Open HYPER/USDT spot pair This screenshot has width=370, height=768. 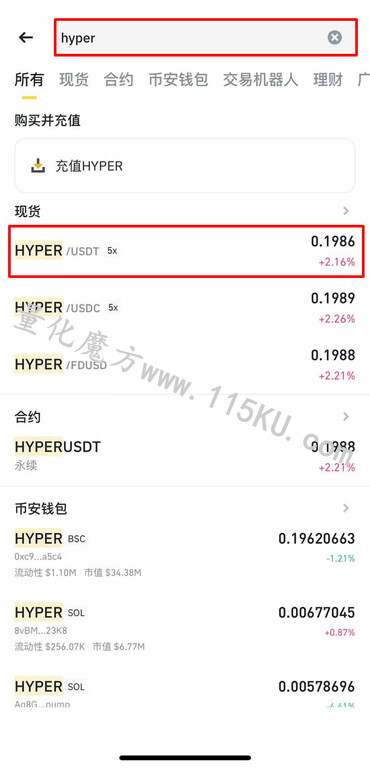pyautogui.click(x=185, y=251)
